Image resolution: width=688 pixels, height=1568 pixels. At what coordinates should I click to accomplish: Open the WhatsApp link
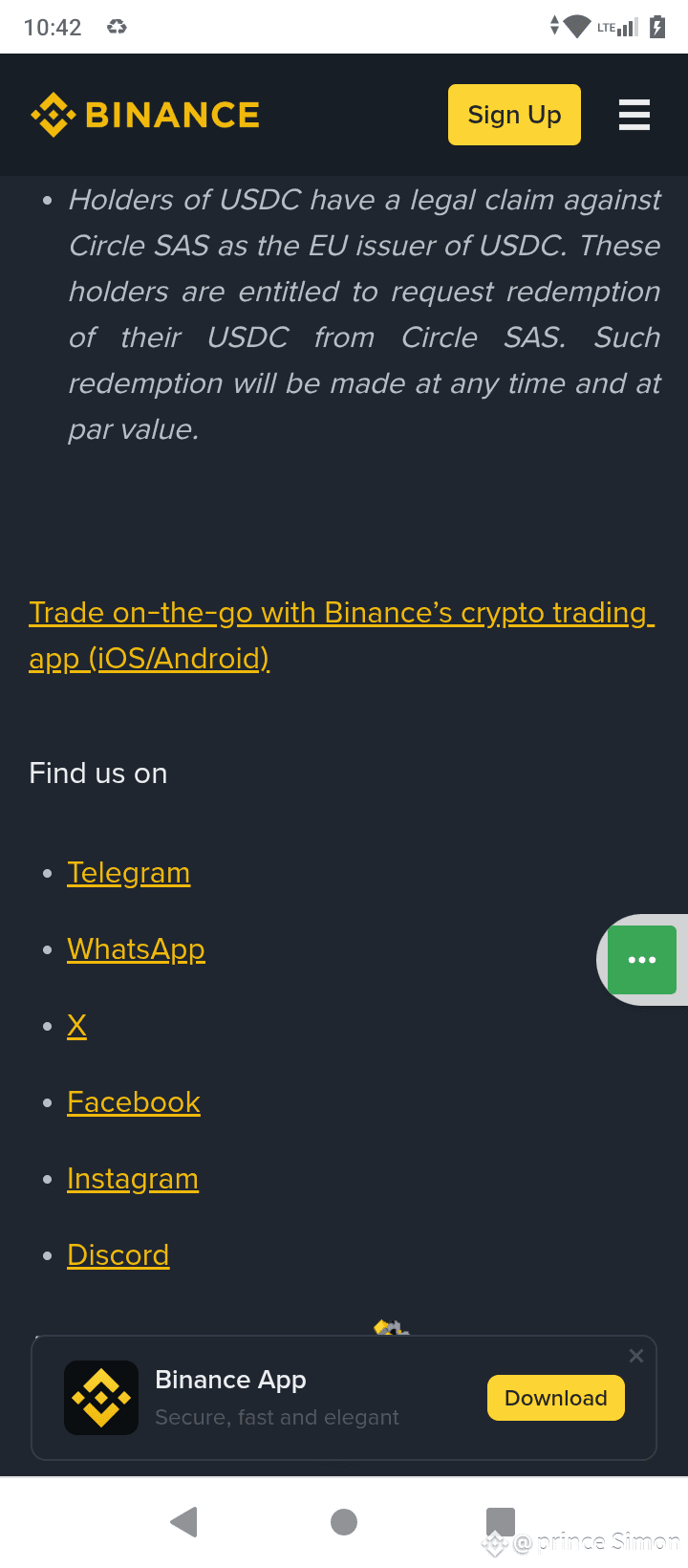point(136,949)
